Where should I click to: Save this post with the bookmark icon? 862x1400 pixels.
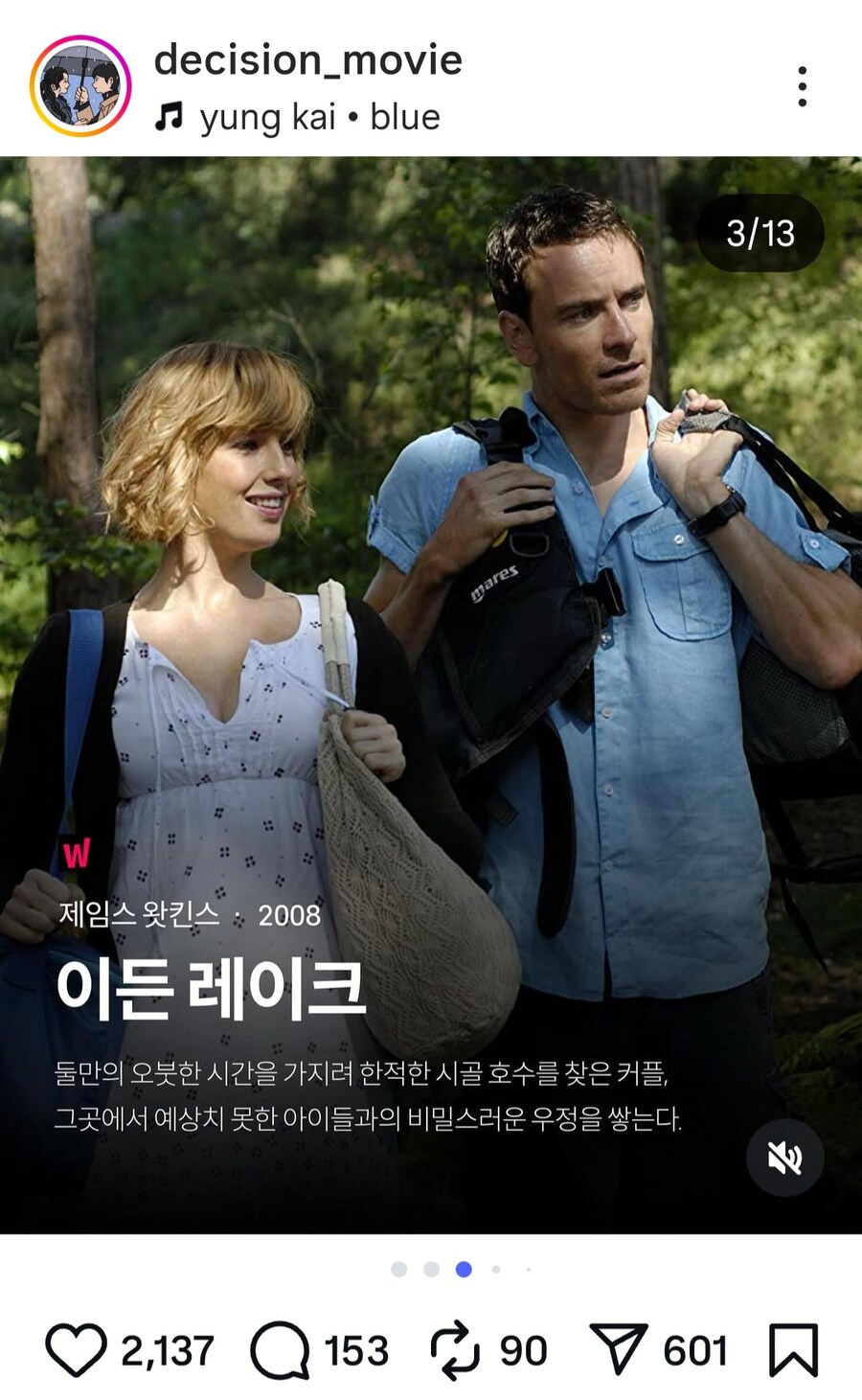[x=793, y=1350]
